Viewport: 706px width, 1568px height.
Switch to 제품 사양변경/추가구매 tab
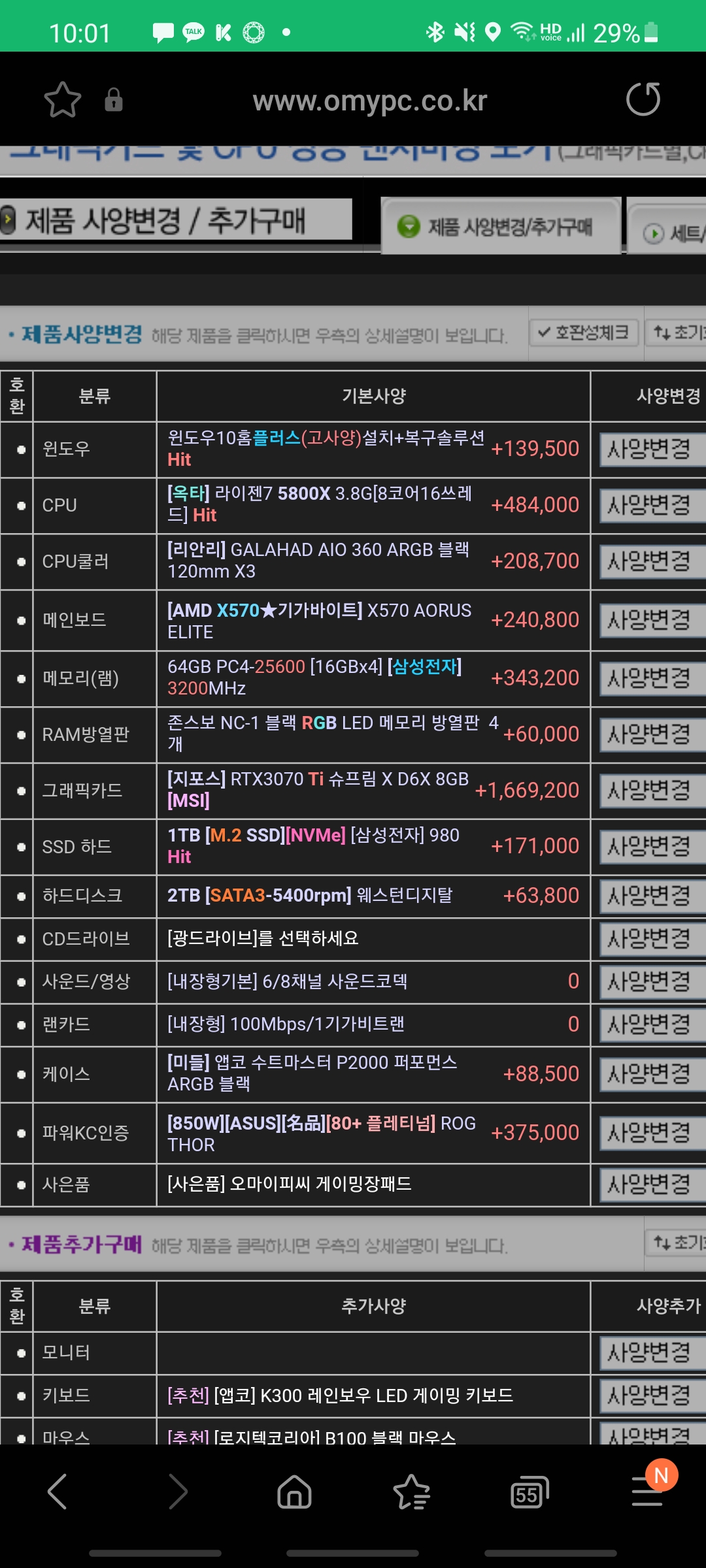(x=500, y=227)
